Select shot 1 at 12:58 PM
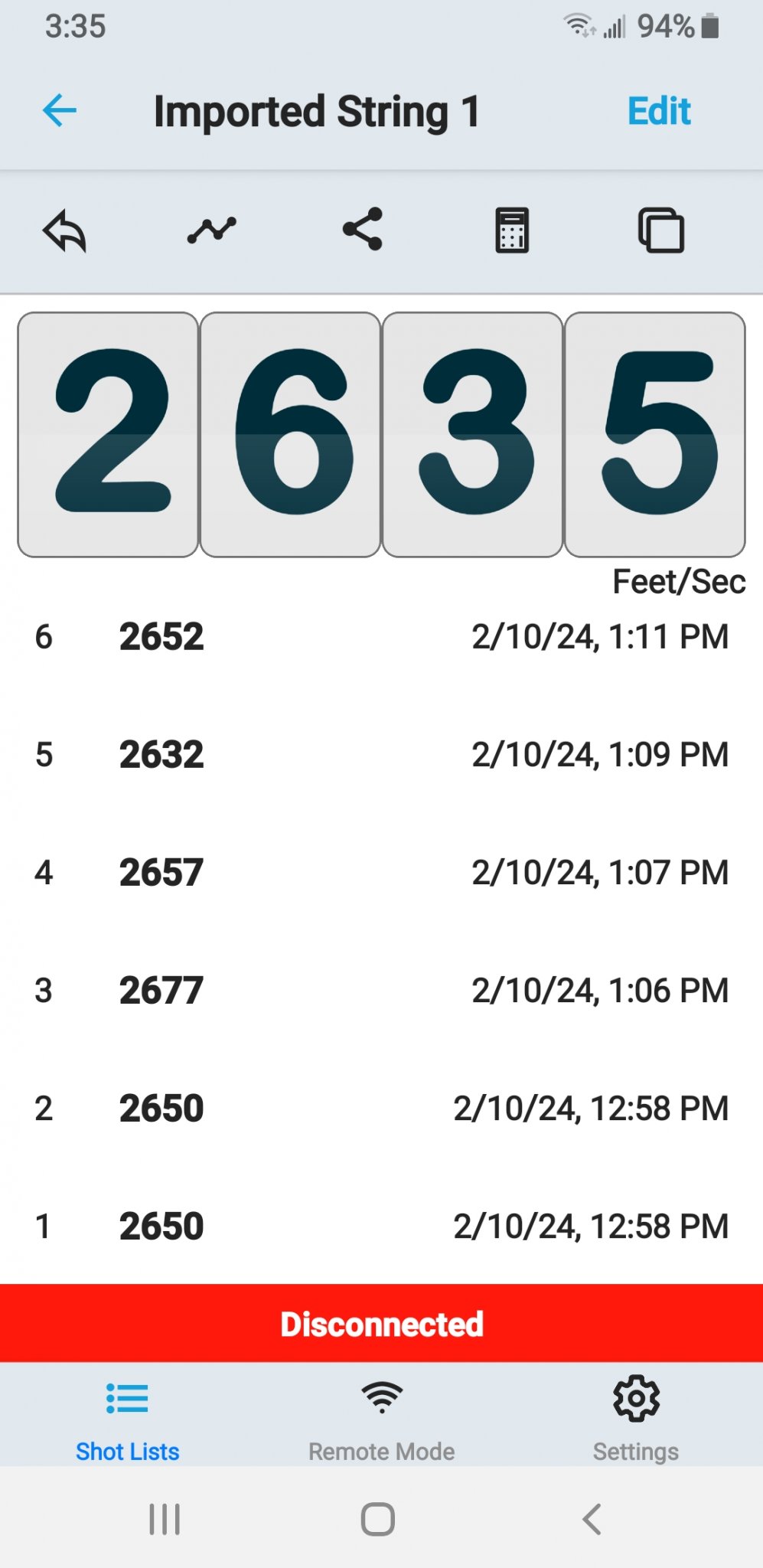 click(x=381, y=1227)
